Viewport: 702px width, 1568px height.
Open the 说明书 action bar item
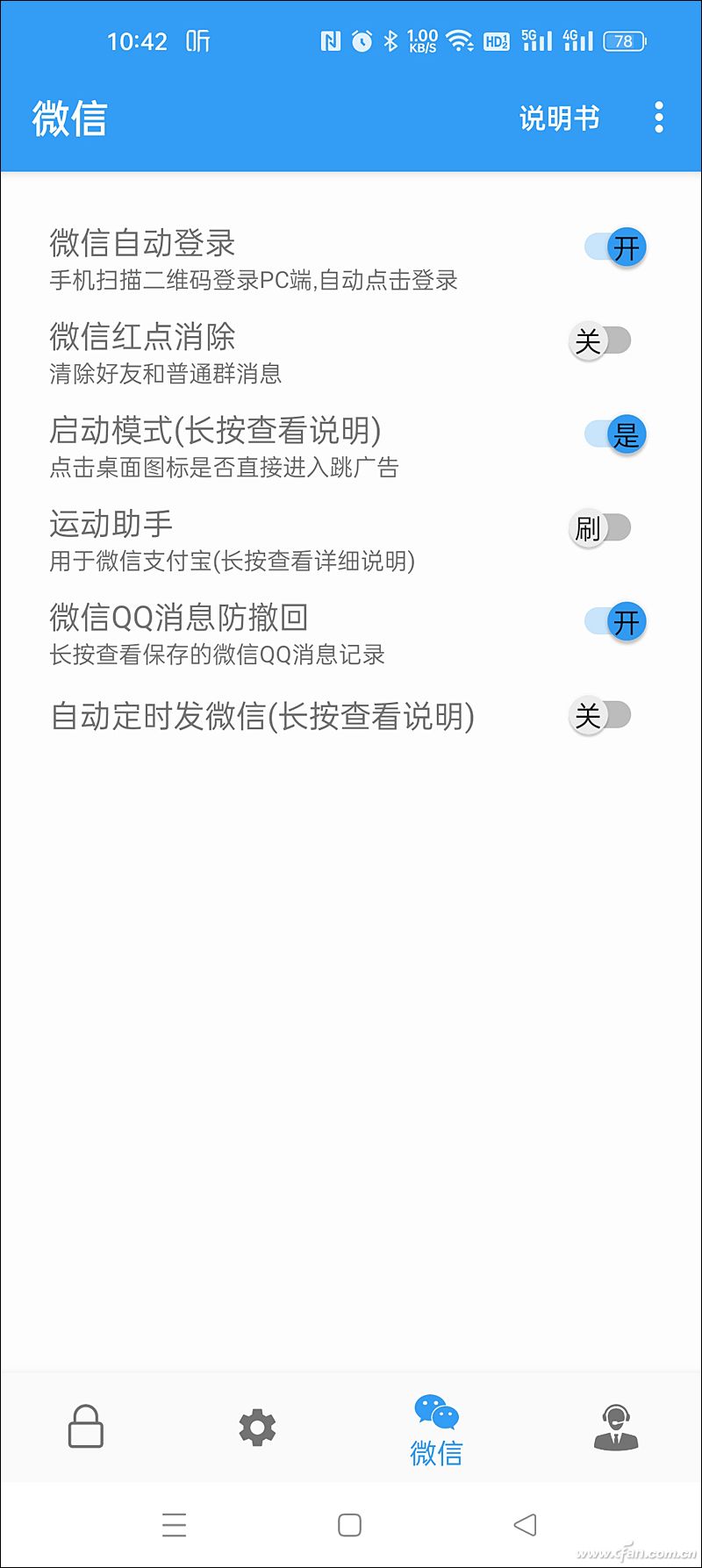click(560, 118)
